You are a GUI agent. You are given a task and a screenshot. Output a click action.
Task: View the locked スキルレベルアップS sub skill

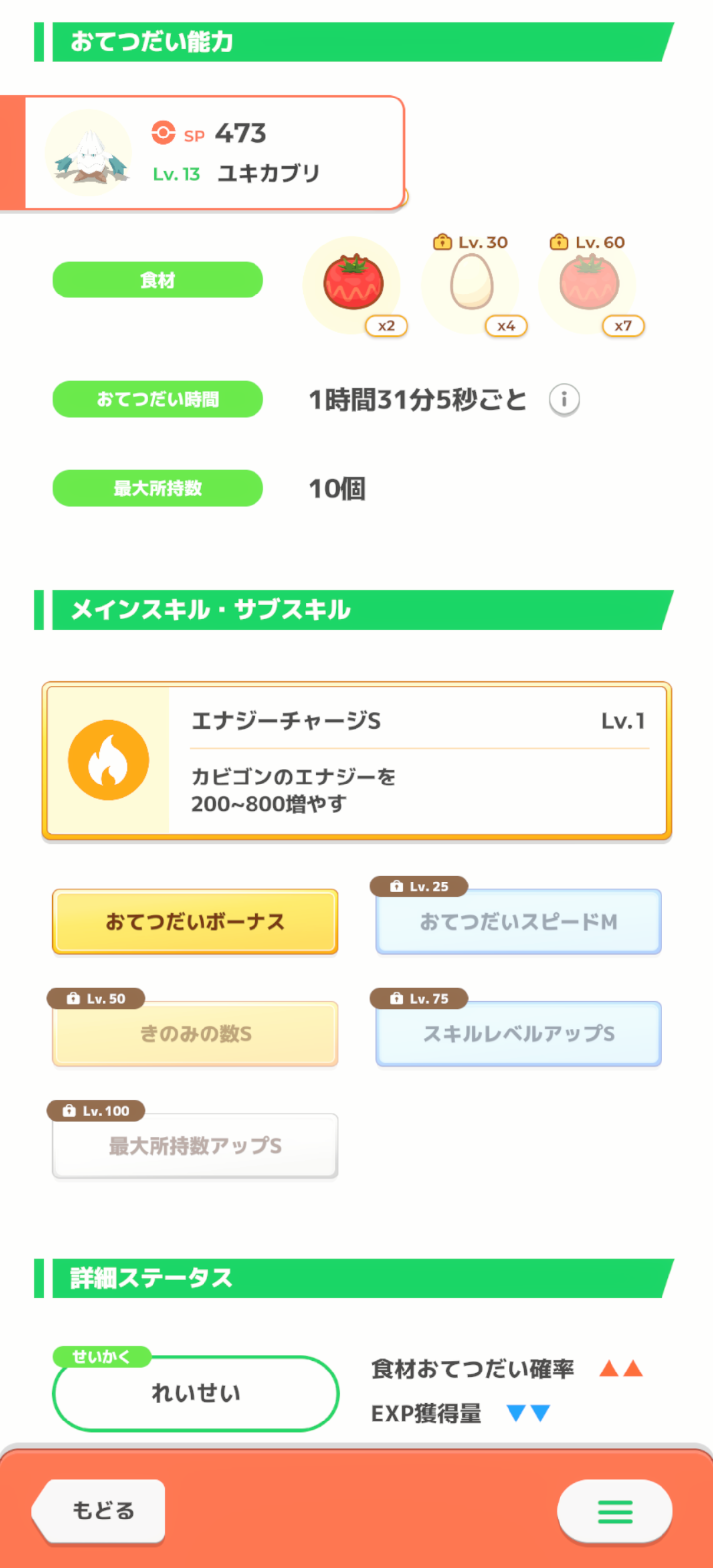518,1033
